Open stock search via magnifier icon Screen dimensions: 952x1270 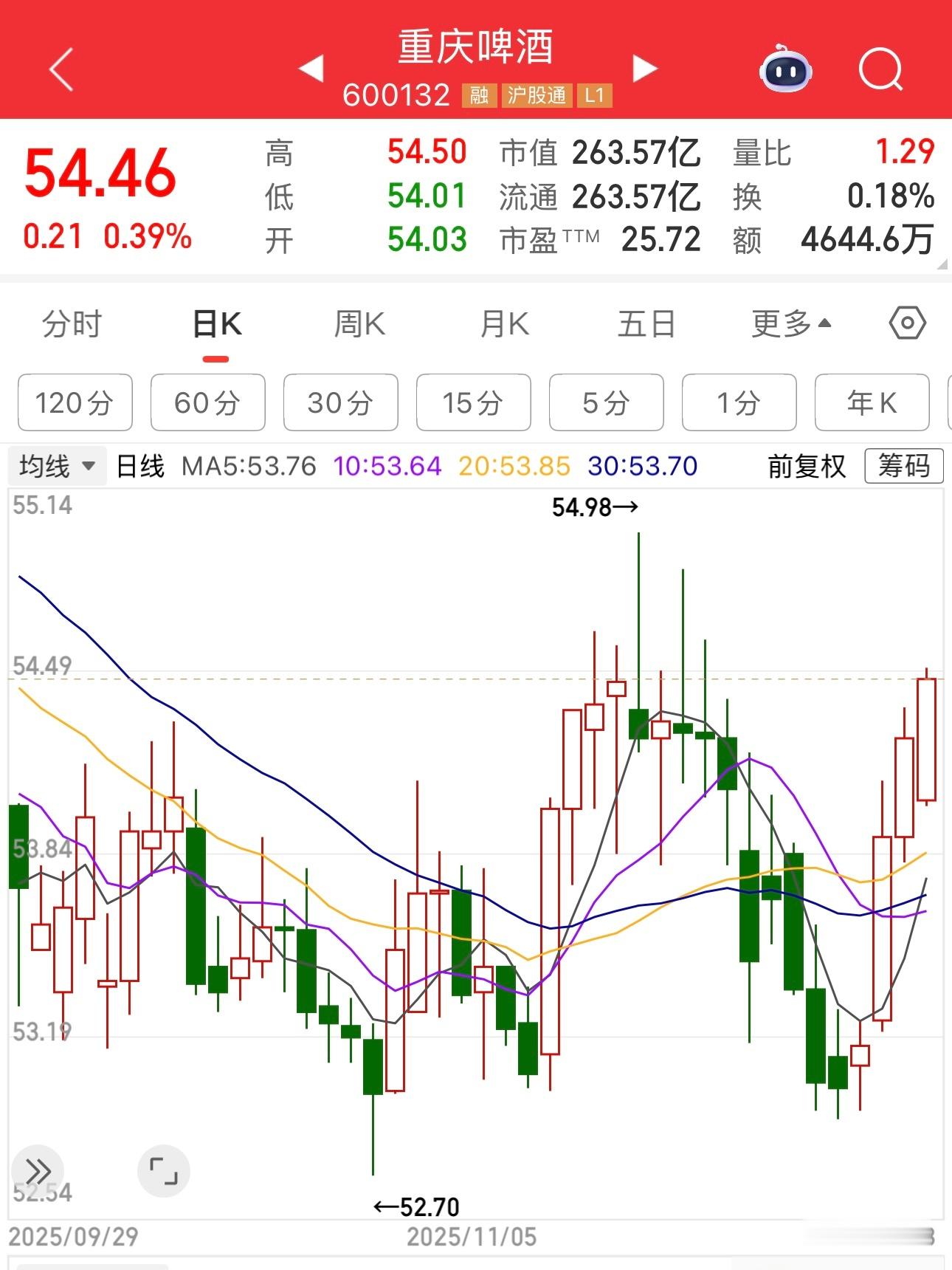pyautogui.click(x=883, y=70)
